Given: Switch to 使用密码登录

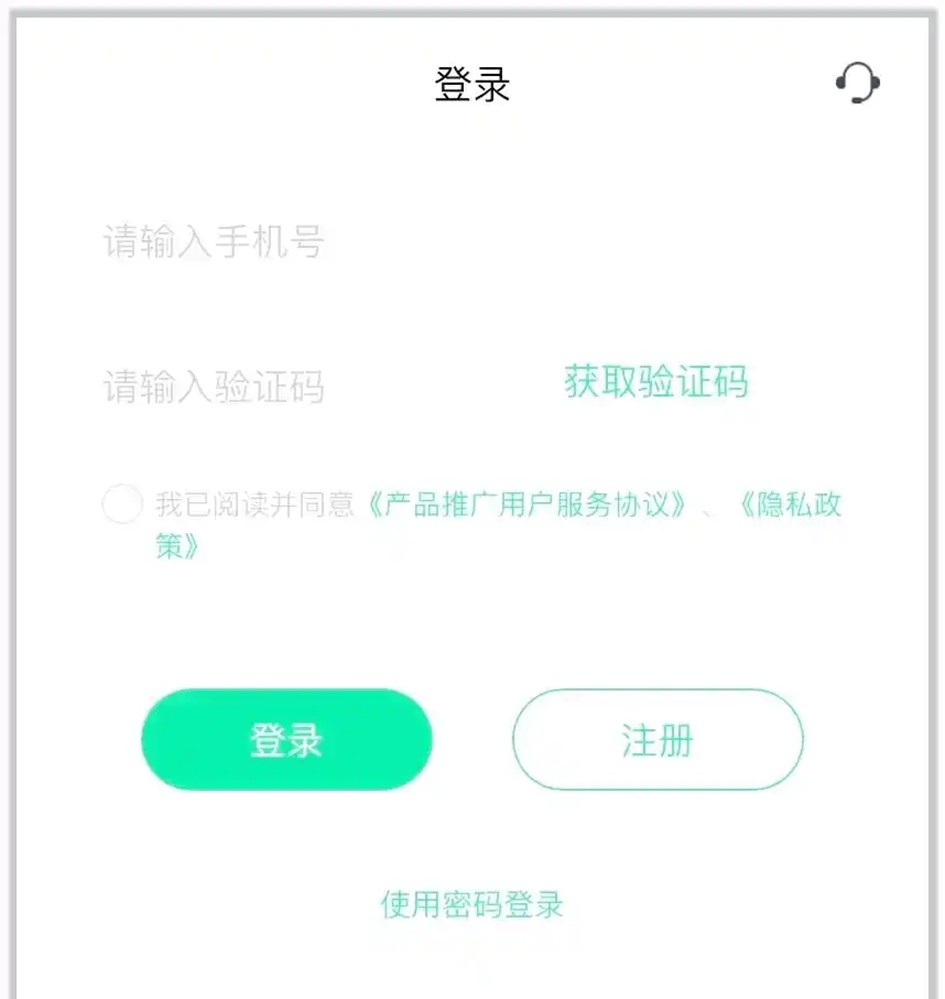Looking at the screenshot, I should click(472, 905).
